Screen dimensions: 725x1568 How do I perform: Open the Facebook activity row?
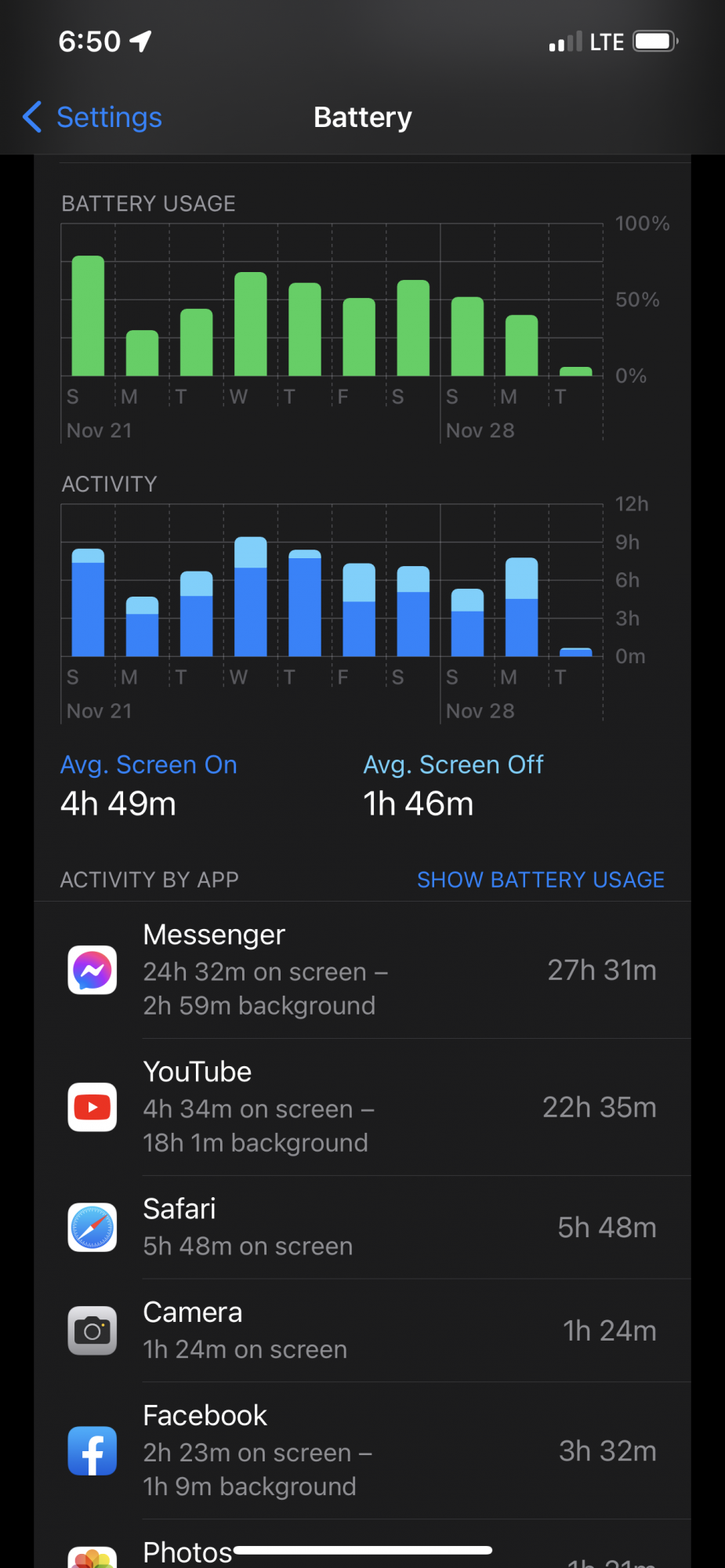[x=362, y=1450]
